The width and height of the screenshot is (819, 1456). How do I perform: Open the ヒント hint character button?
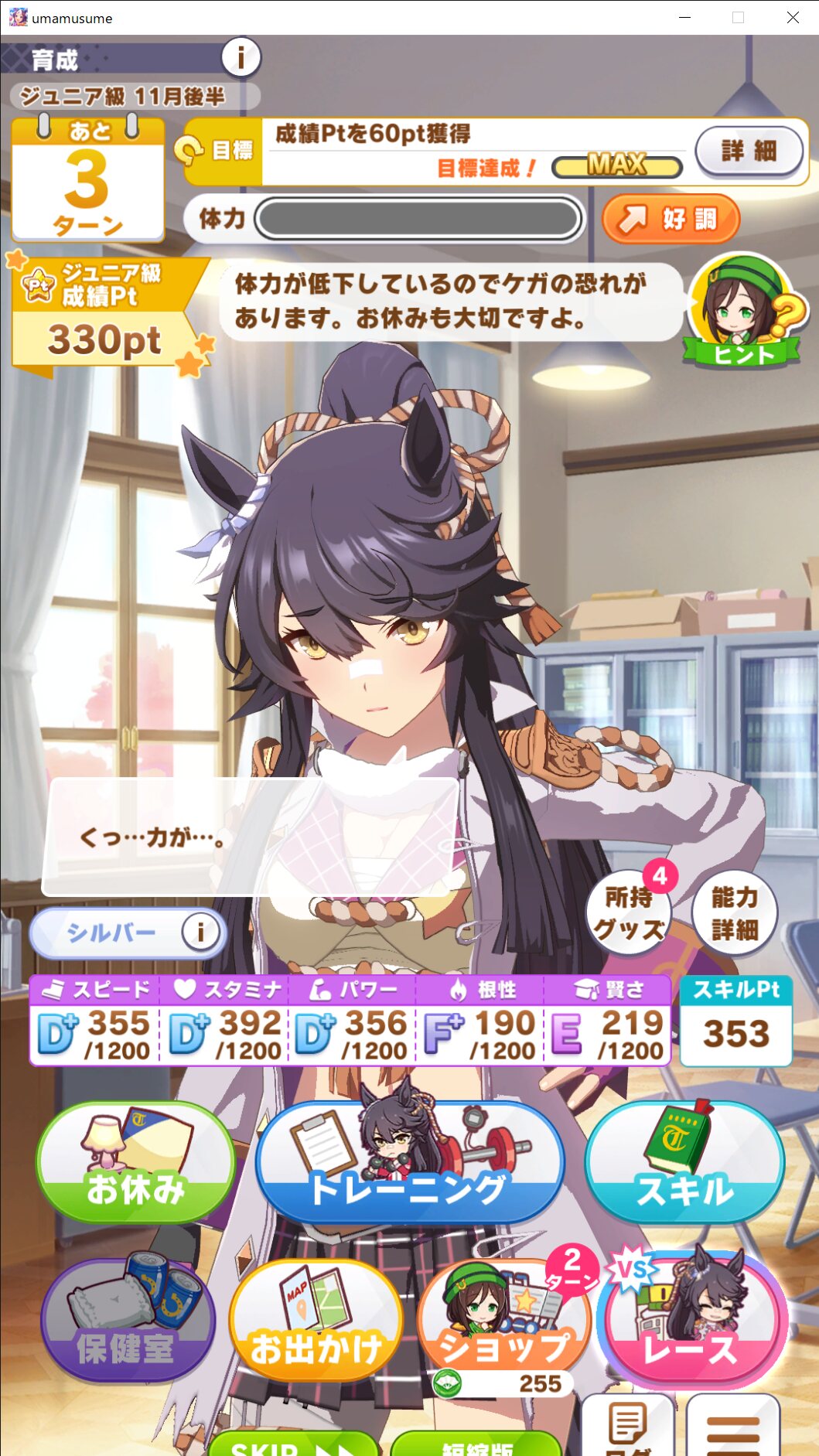click(x=743, y=311)
